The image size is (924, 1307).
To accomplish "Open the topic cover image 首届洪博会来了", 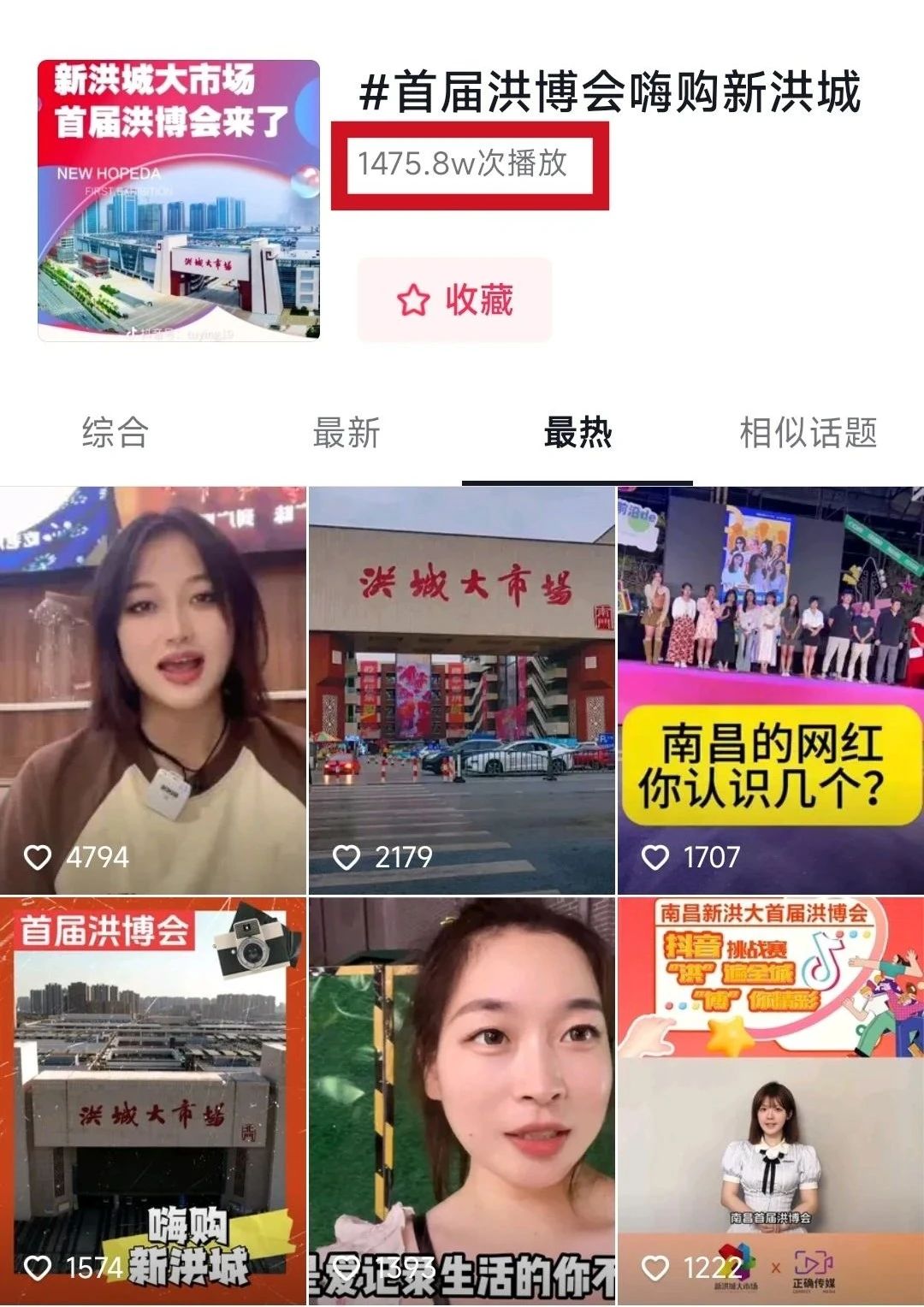I will point(179,200).
